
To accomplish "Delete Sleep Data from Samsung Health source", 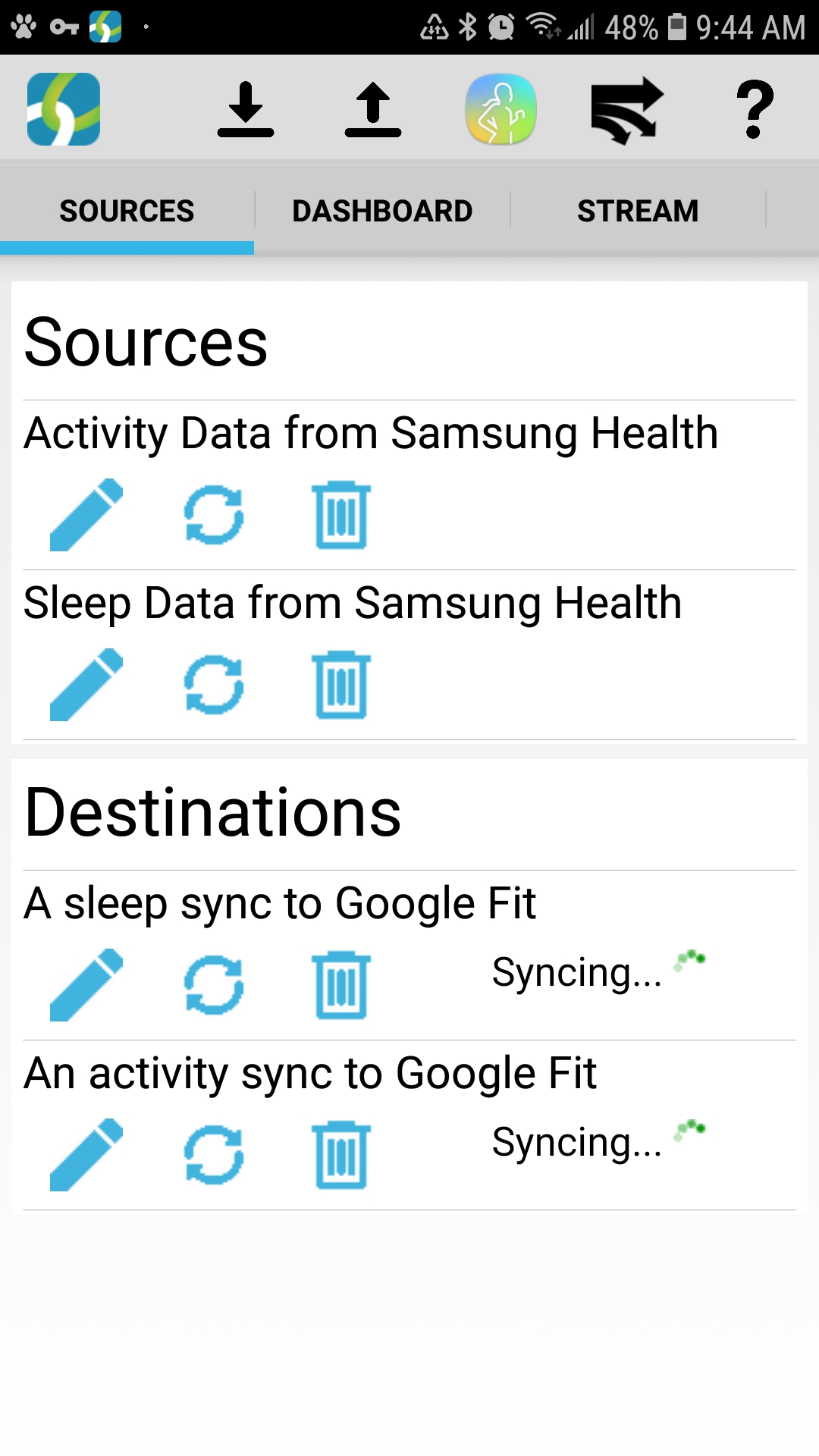I will (x=341, y=685).
